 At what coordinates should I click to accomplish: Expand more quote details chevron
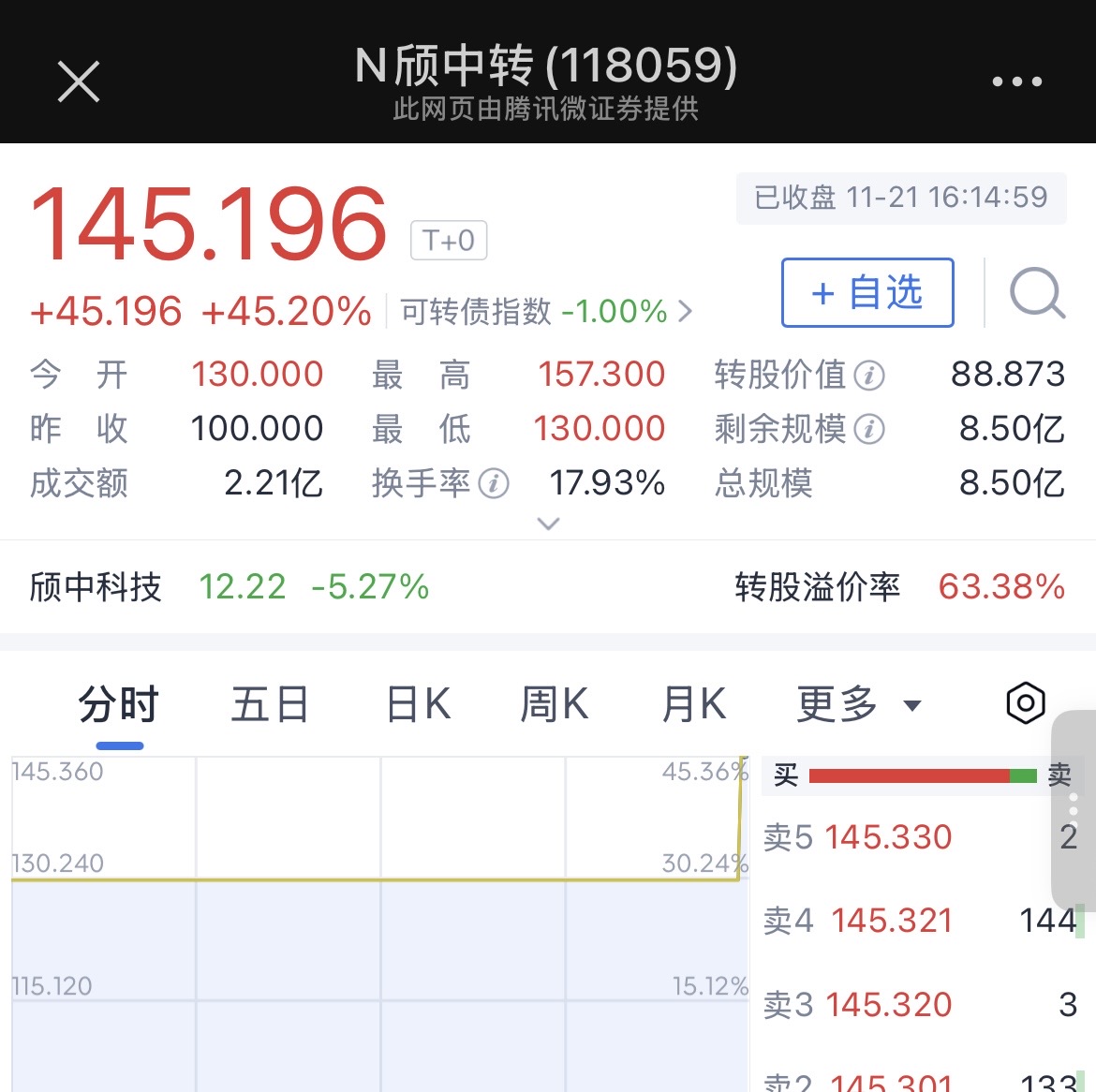[x=548, y=524]
